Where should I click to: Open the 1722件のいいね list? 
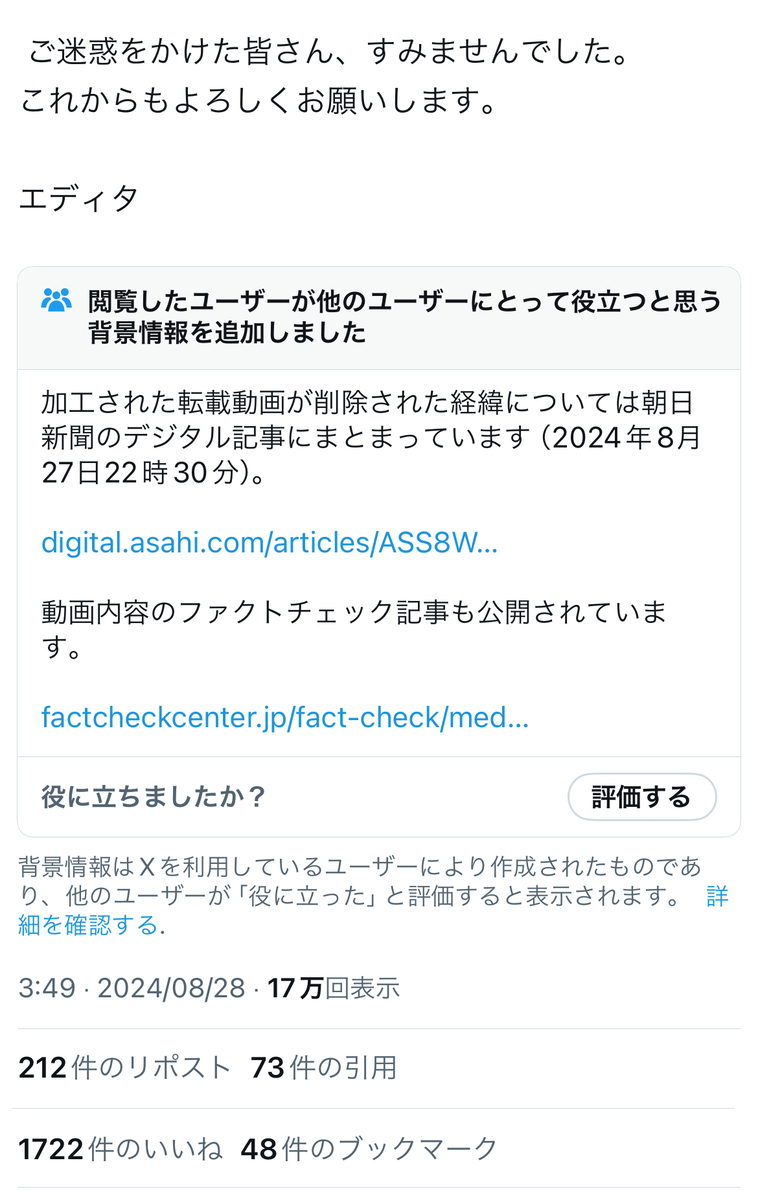120,1149
